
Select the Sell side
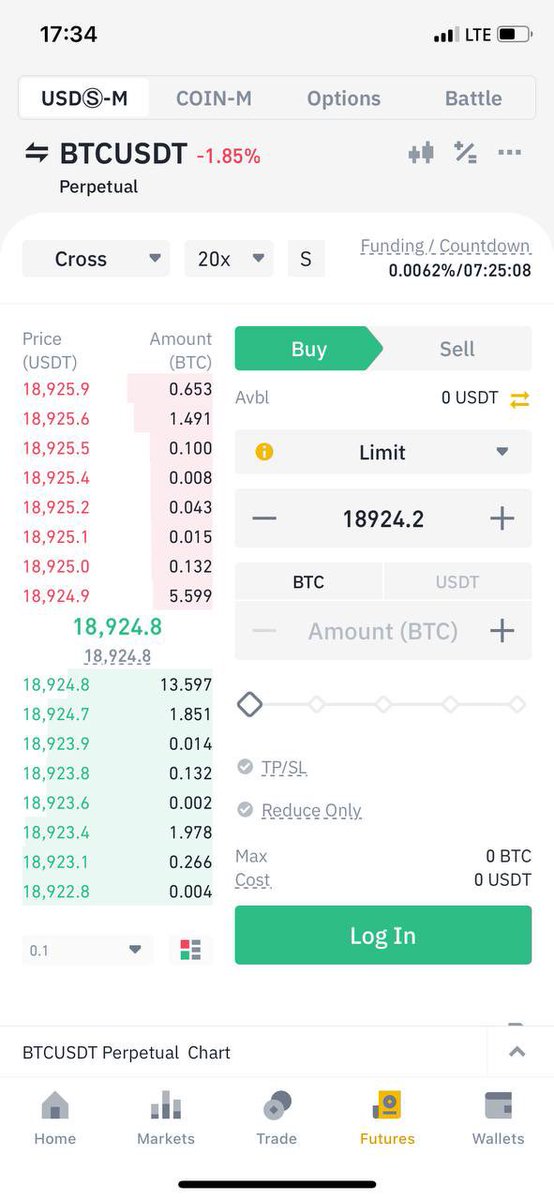click(x=457, y=349)
